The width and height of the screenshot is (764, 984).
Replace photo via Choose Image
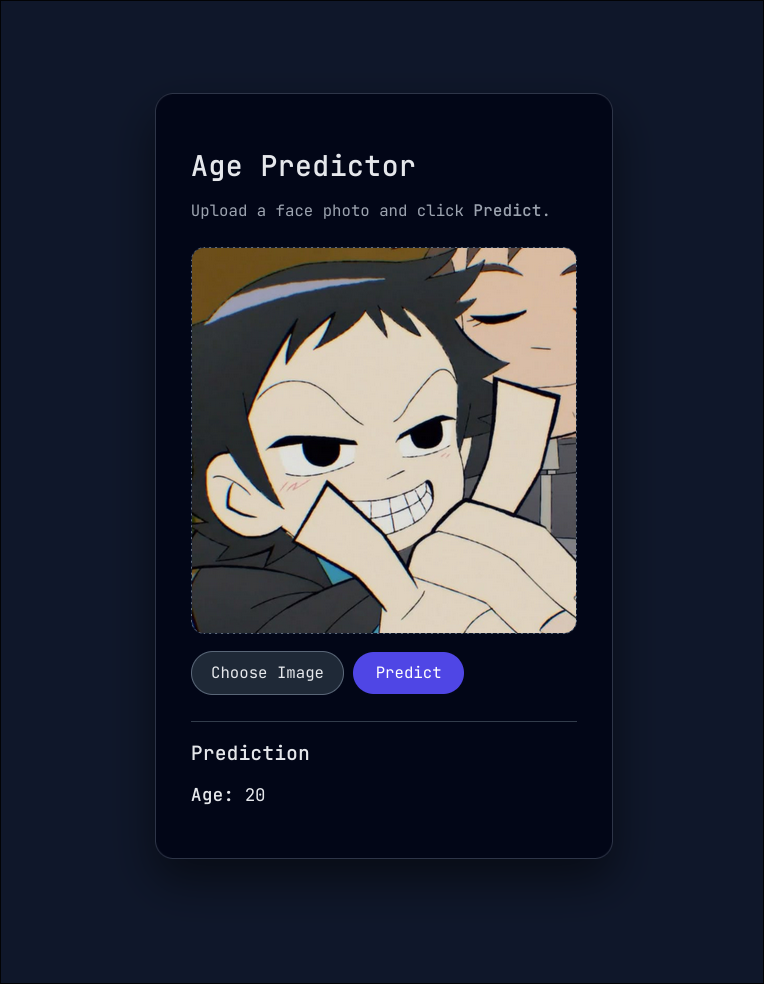[x=267, y=672]
